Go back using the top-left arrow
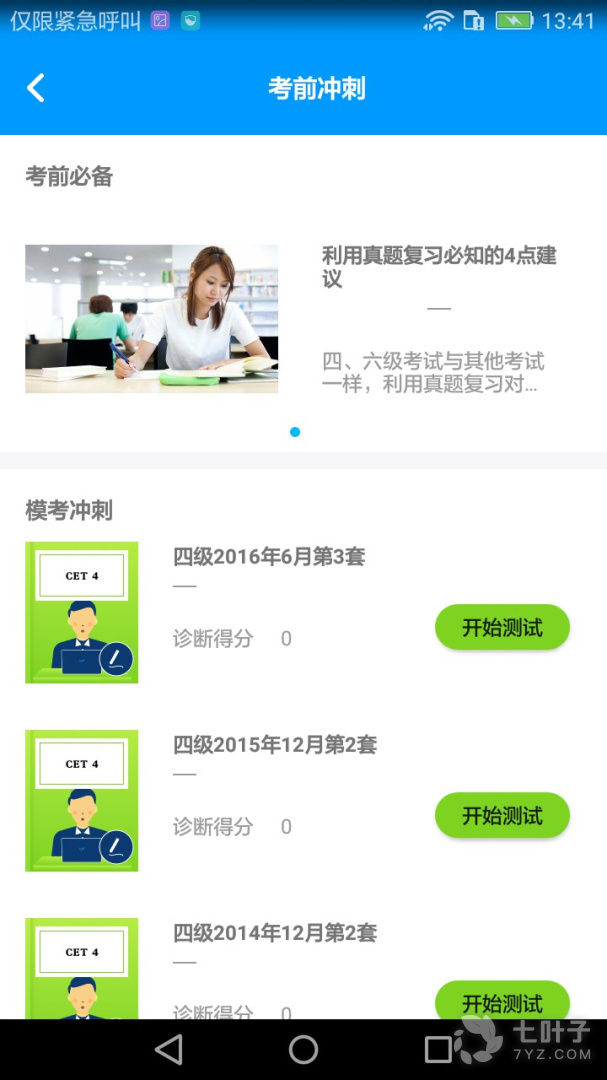This screenshot has height=1080, width=607. [36, 88]
